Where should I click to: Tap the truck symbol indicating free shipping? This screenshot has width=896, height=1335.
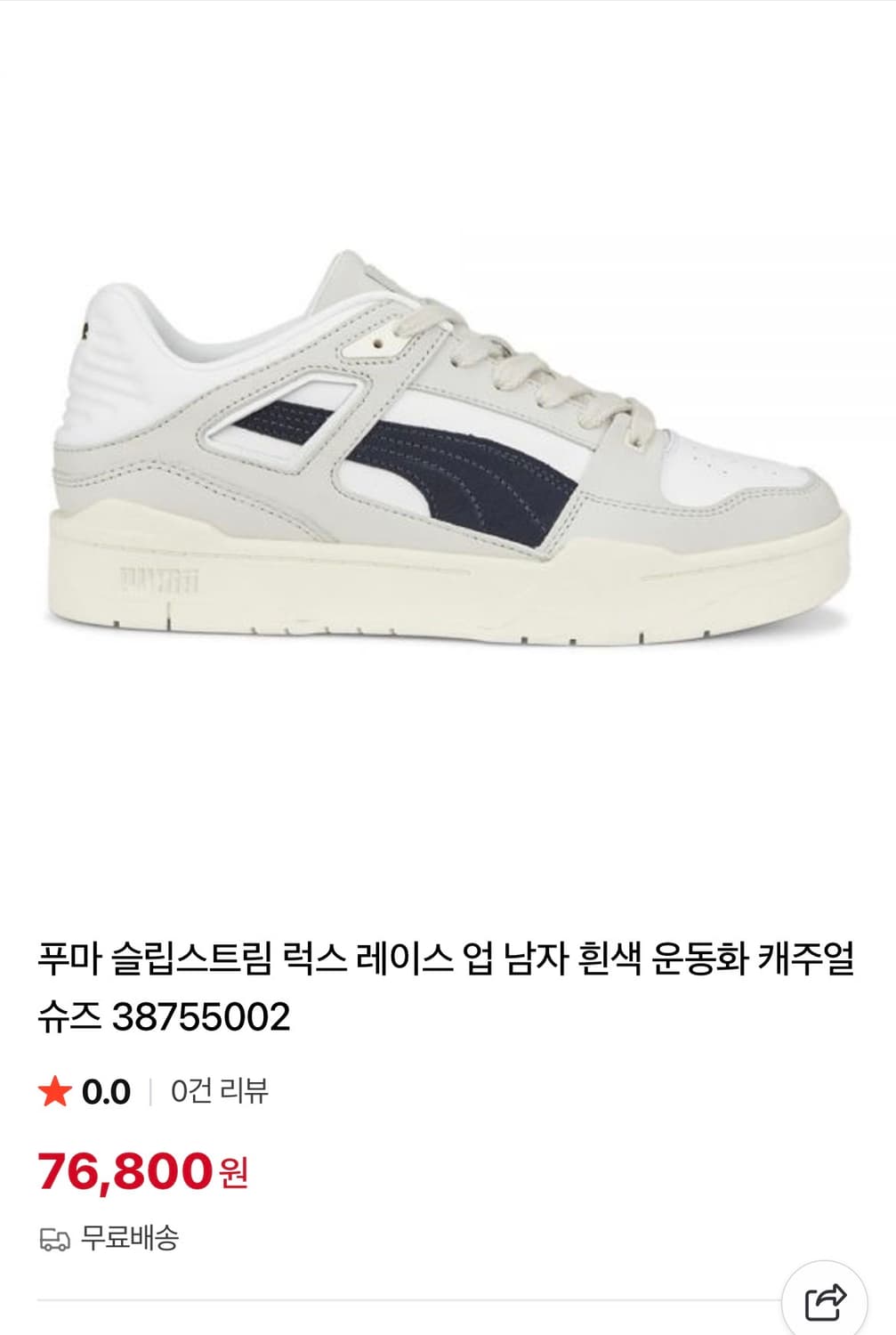click(55, 1235)
